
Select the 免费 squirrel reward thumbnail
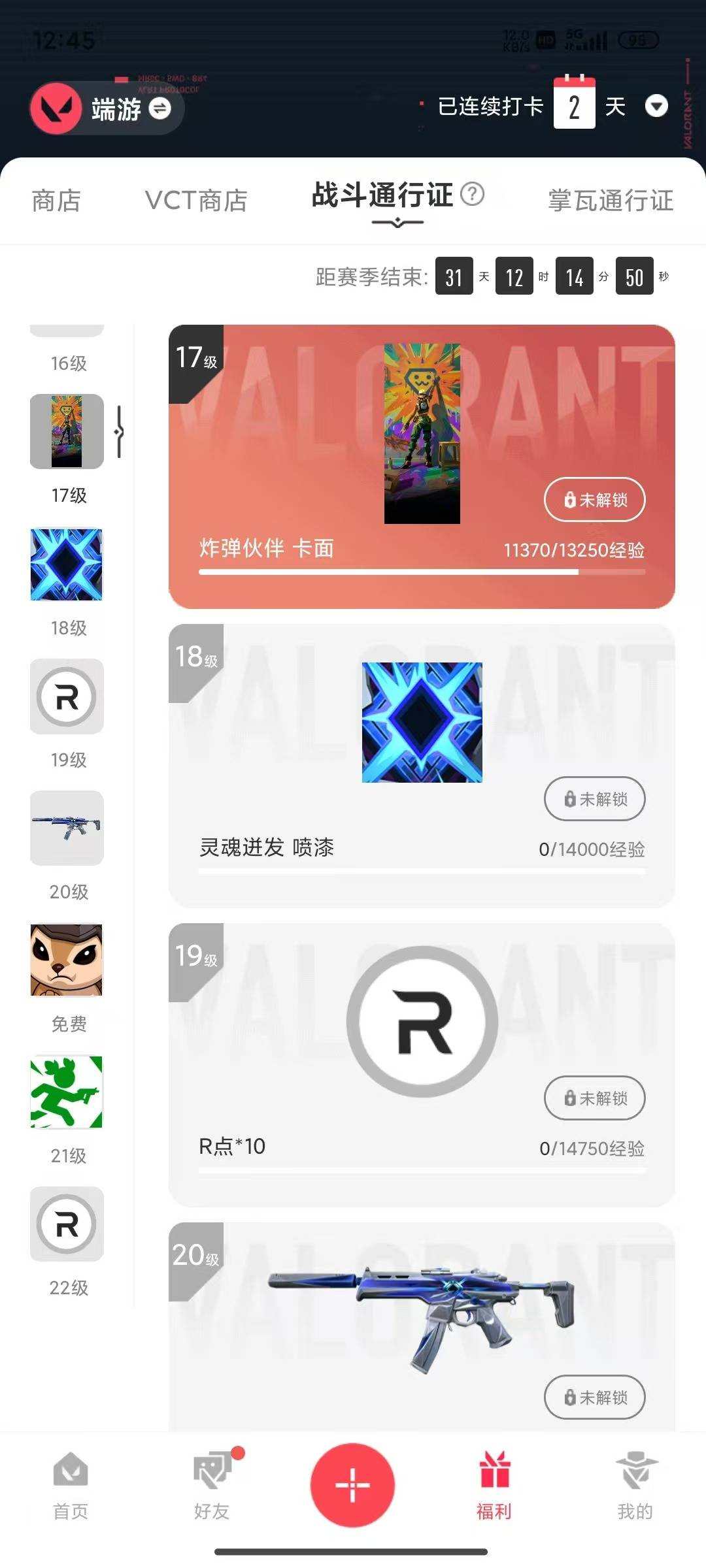coord(66,959)
